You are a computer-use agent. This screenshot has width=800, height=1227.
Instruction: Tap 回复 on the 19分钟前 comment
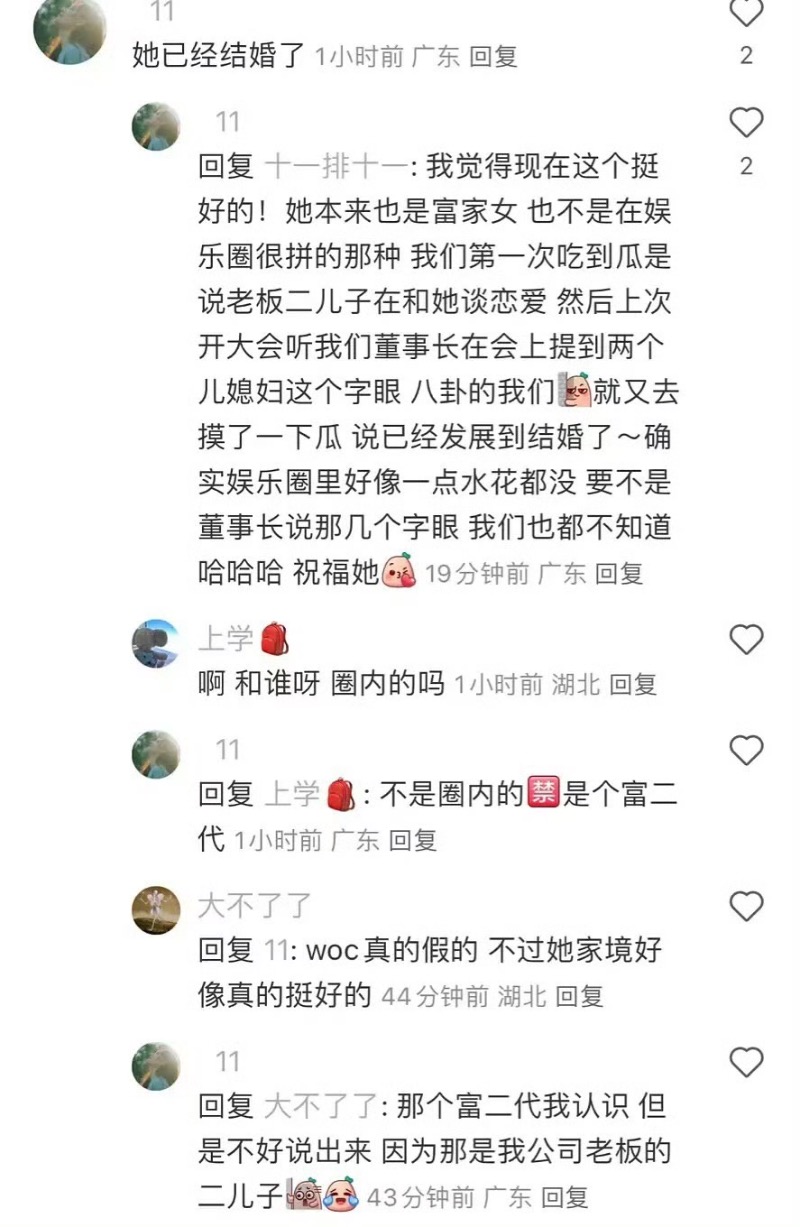(619, 574)
